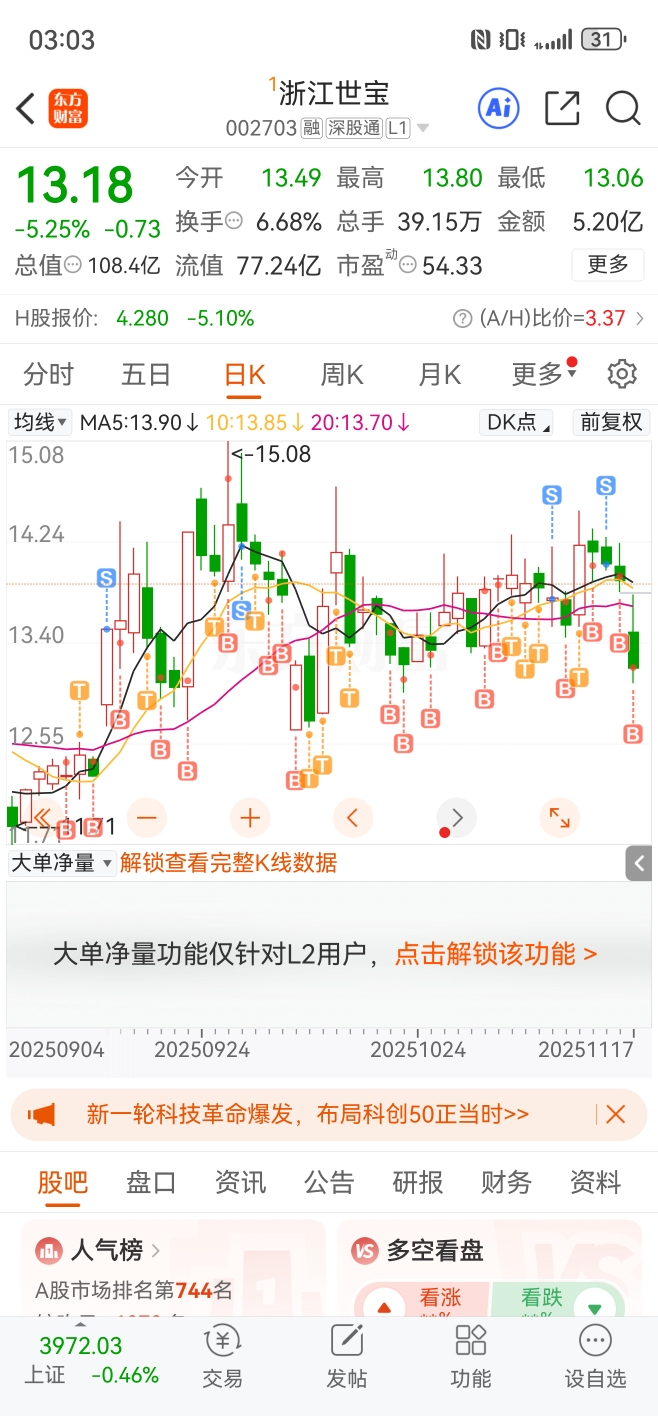Image resolution: width=658 pixels, height=1416 pixels.
Task: Share this stock page
Action: pyautogui.click(x=562, y=108)
